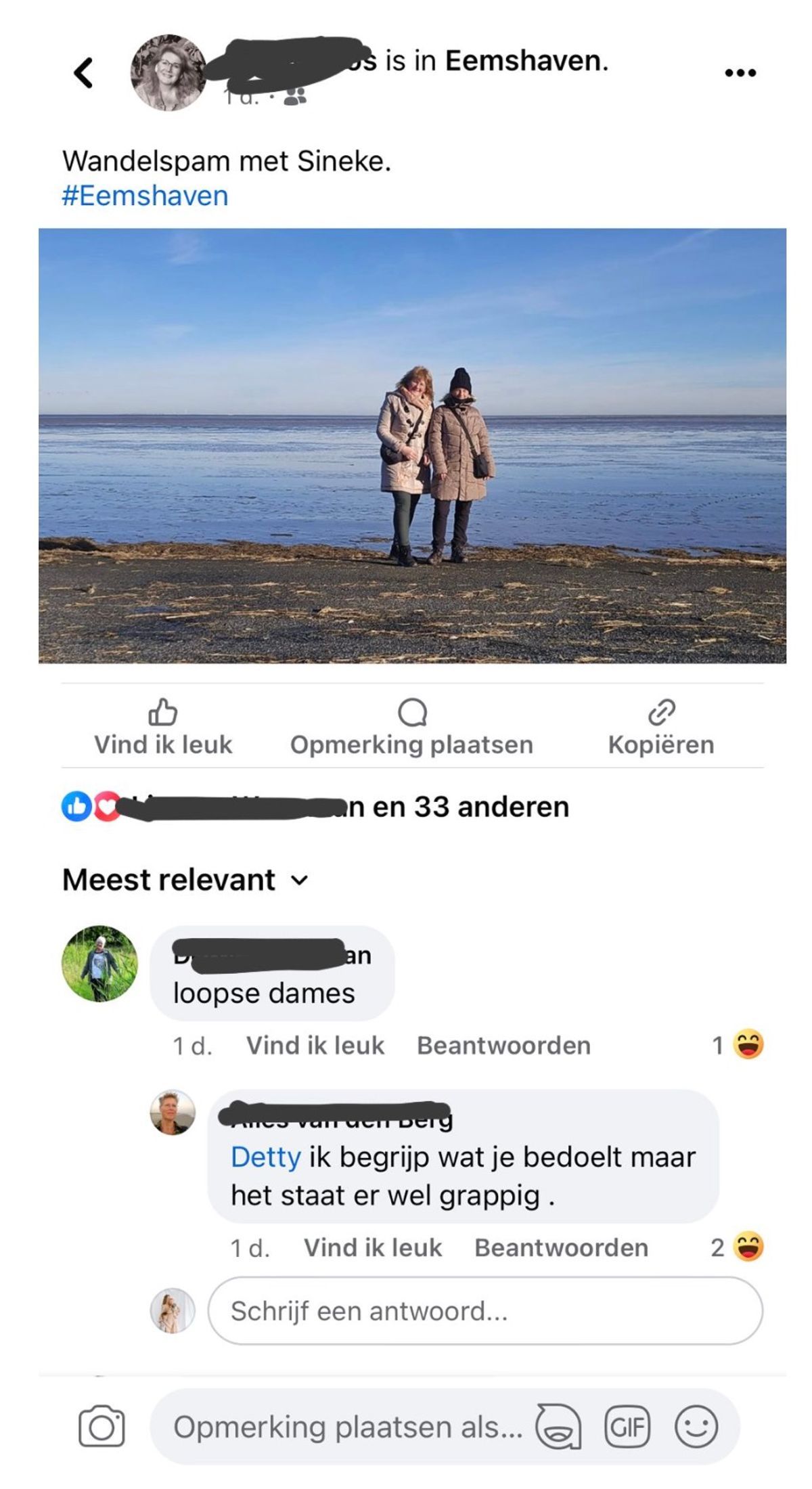Go back using the back arrow
The height and width of the screenshot is (1489, 812).
[83, 72]
